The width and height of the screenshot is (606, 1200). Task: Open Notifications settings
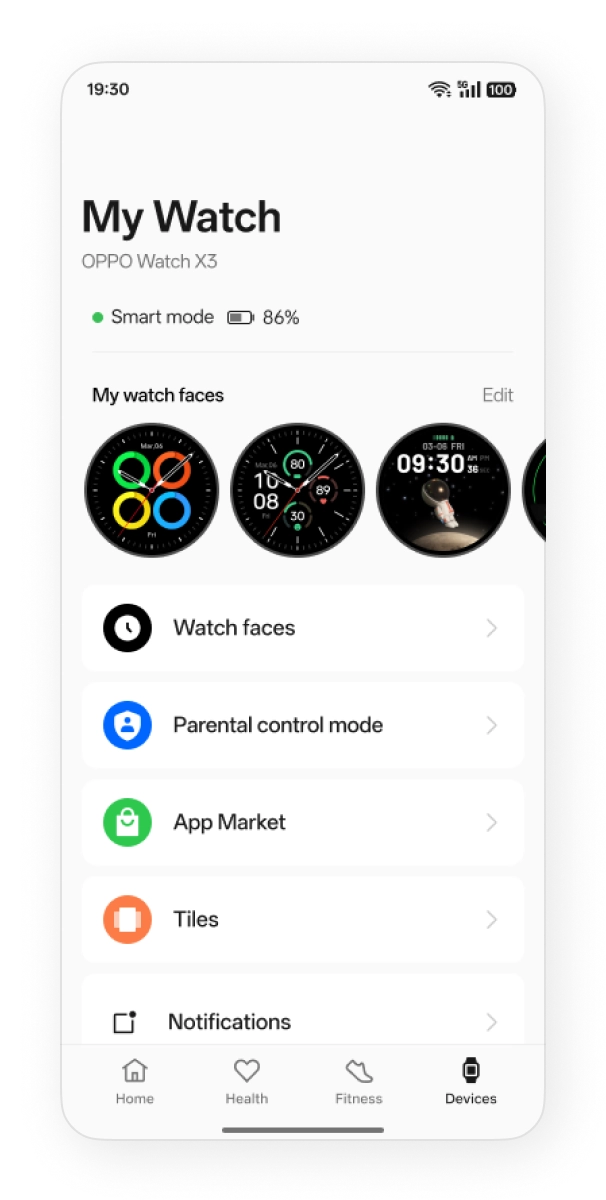(302, 1020)
